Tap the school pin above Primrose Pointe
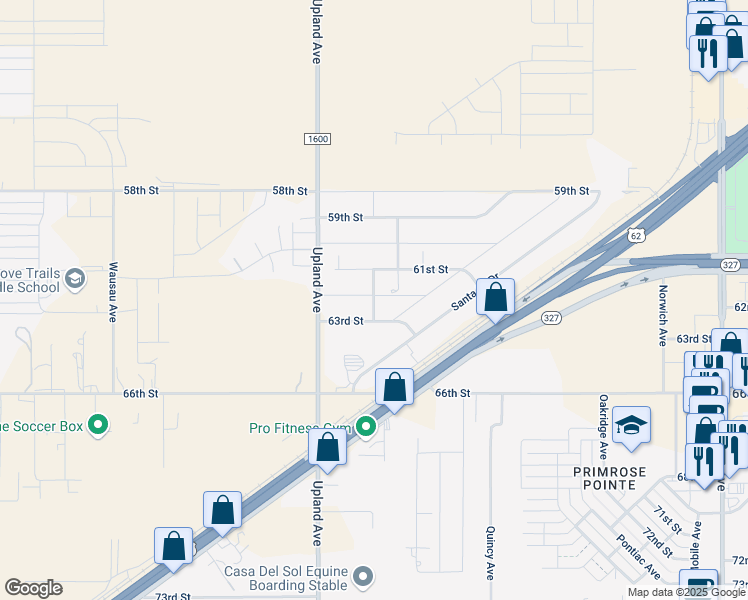Image resolution: width=748 pixels, height=600 pixels. (x=632, y=427)
